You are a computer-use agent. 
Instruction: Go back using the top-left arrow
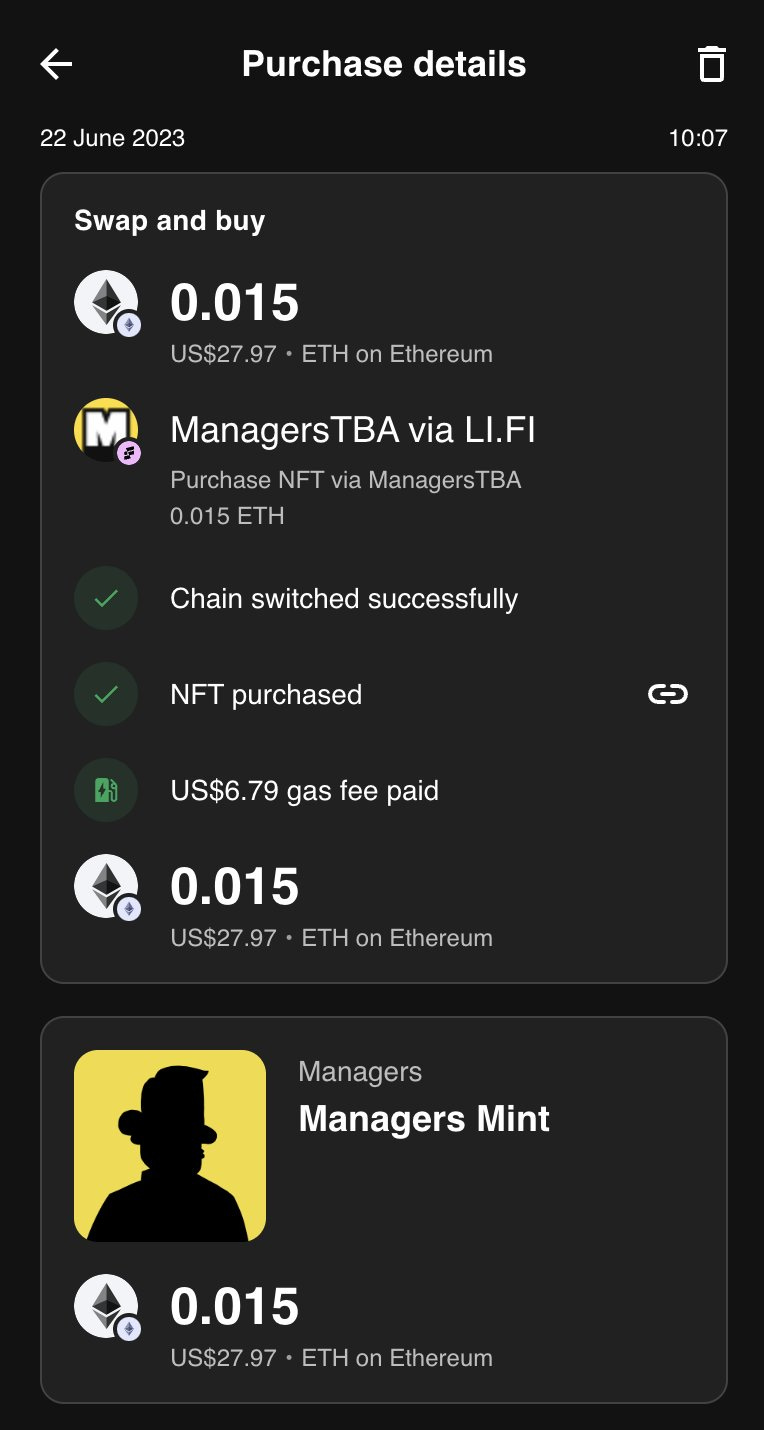[56, 64]
